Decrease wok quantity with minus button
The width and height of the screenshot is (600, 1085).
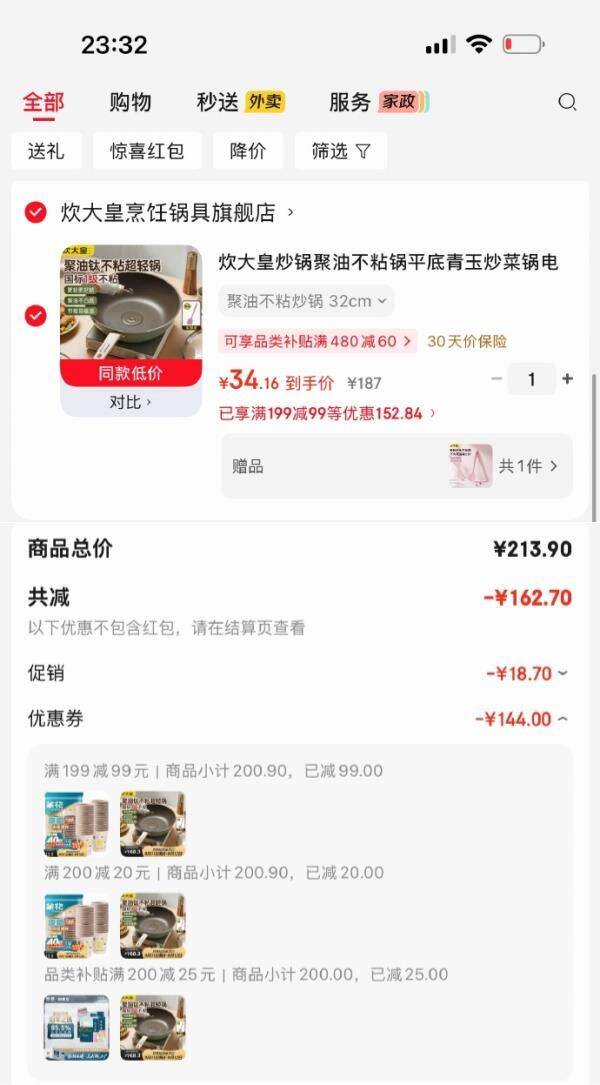pos(497,379)
